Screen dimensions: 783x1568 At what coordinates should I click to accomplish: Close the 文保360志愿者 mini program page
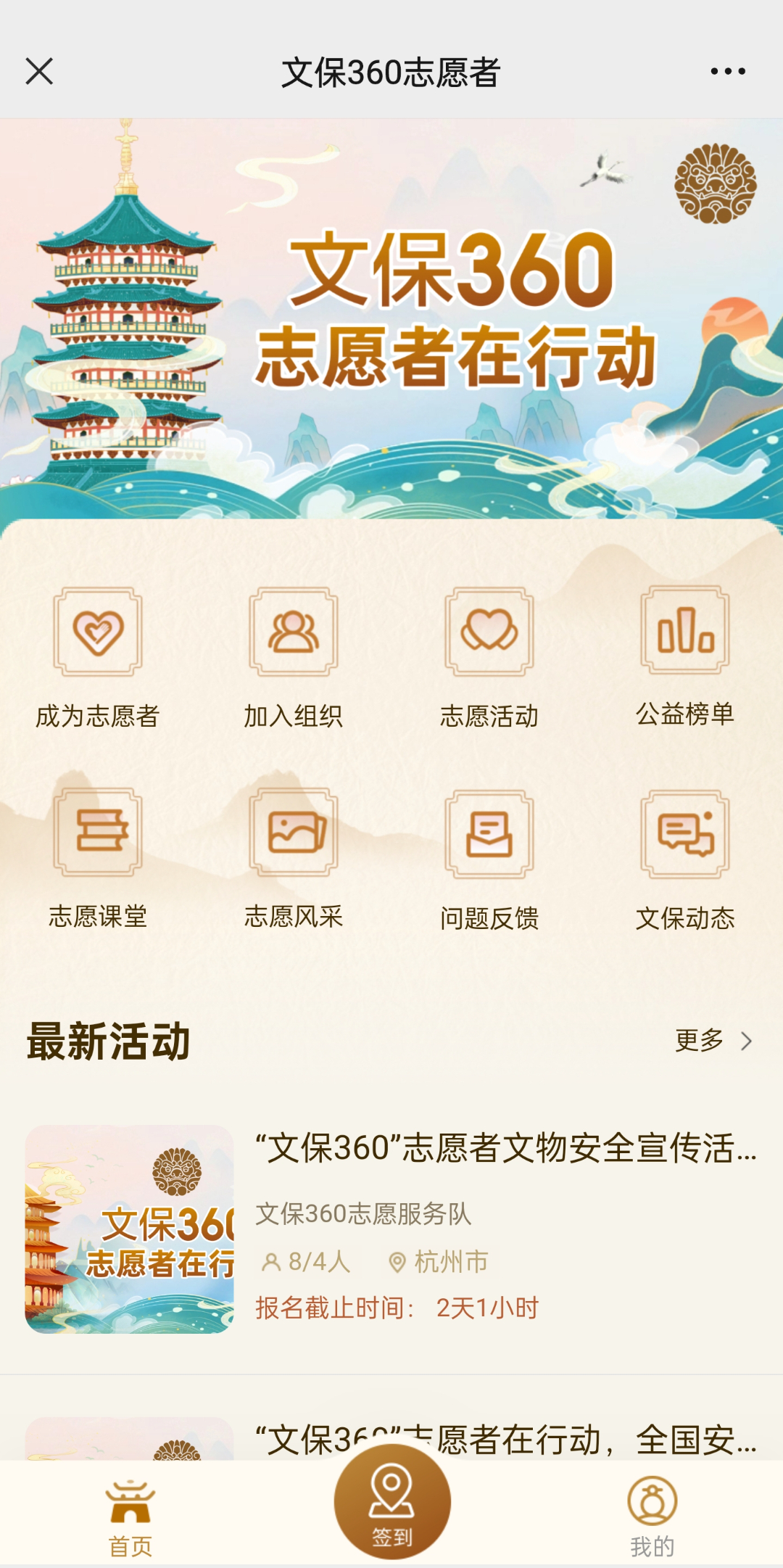pyautogui.click(x=39, y=72)
